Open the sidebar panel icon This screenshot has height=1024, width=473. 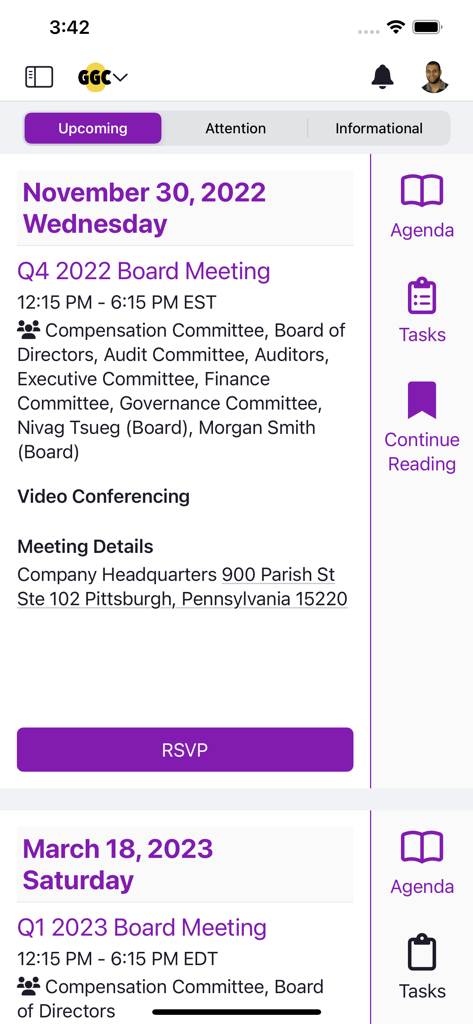pos(39,77)
